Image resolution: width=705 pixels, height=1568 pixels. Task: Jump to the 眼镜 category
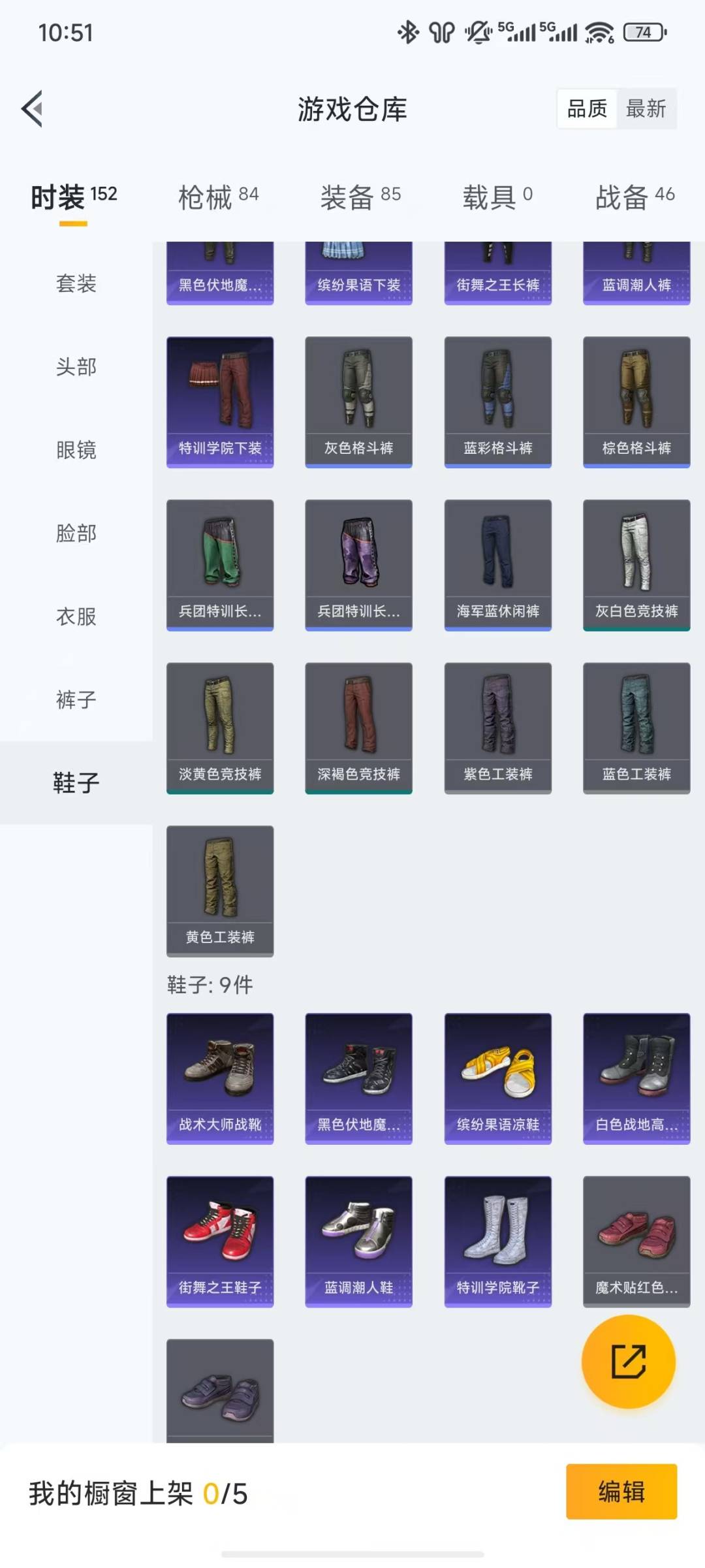[x=76, y=450]
